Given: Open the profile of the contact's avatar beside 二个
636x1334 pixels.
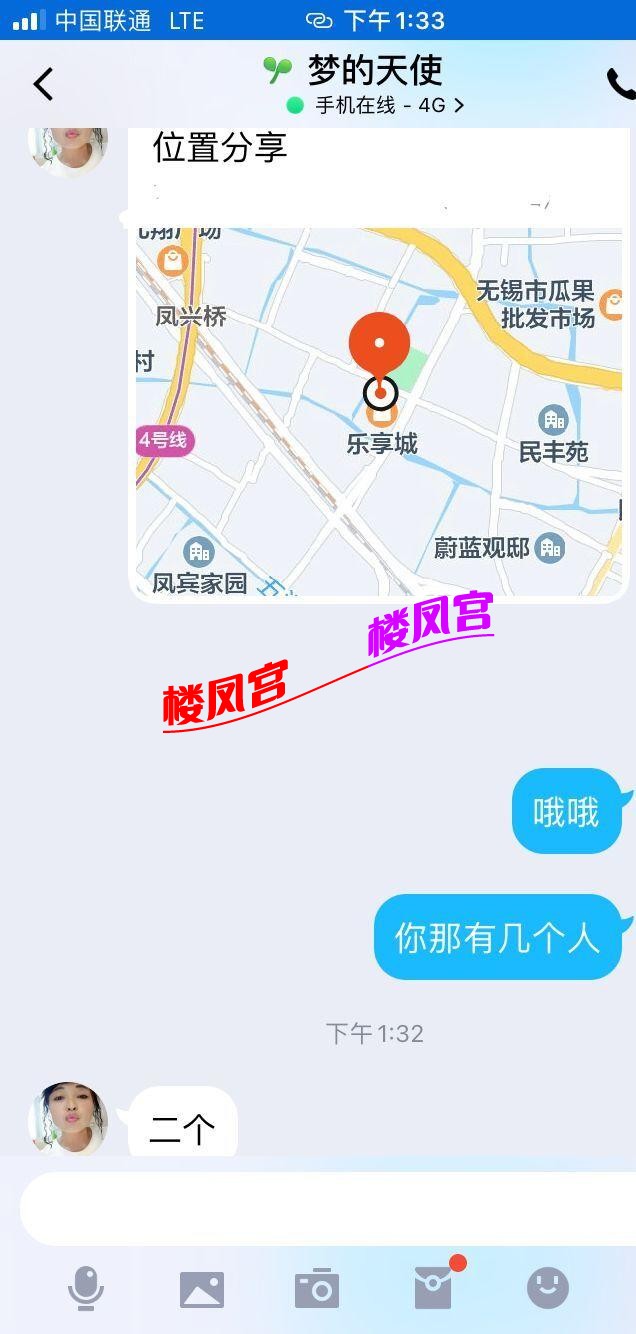Looking at the screenshot, I should (x=67, y=1119).
